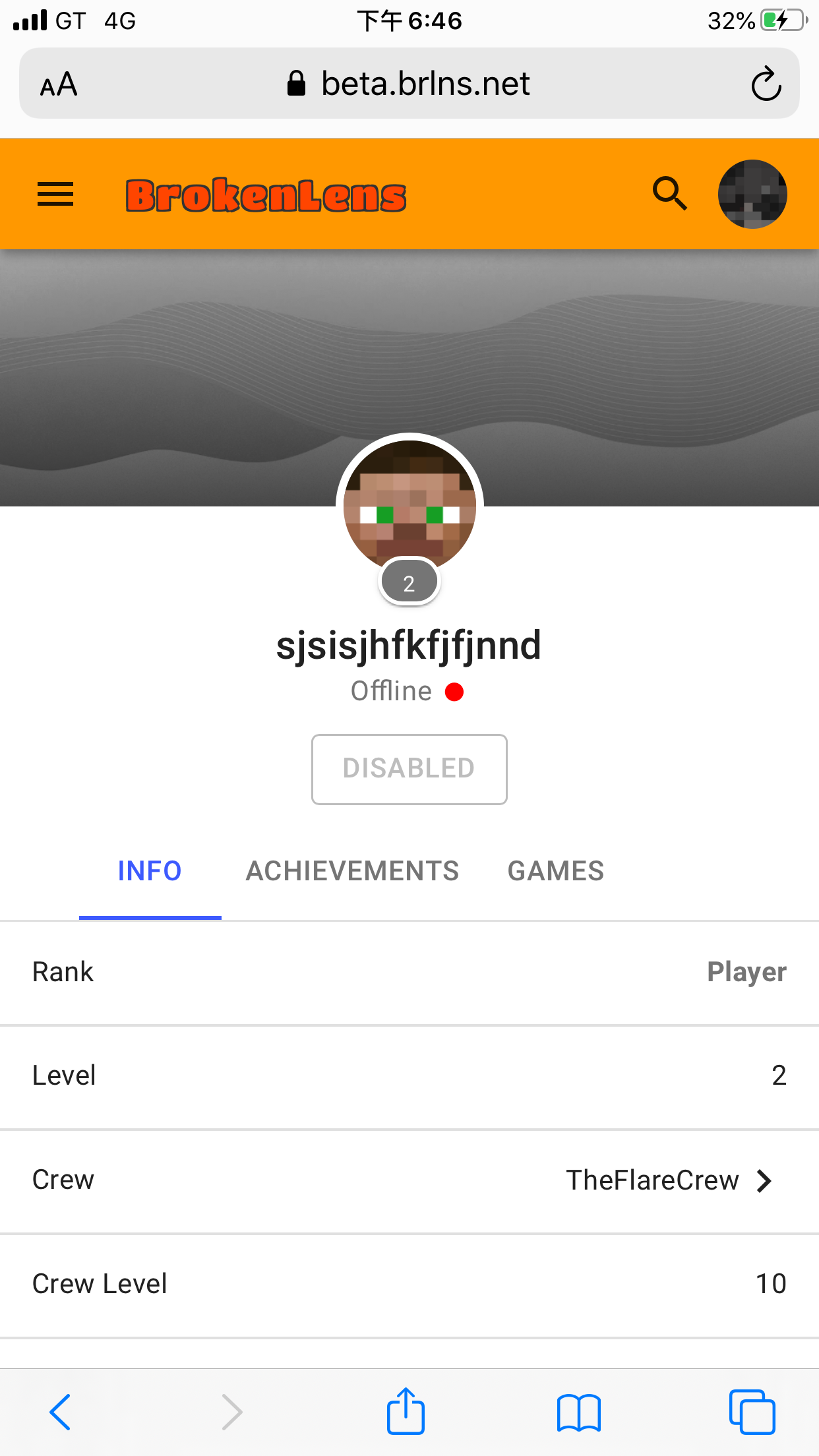Screen dimensions: 819x1456
Task: Open the hamburger navigation menu
Action: pos(55,194)
